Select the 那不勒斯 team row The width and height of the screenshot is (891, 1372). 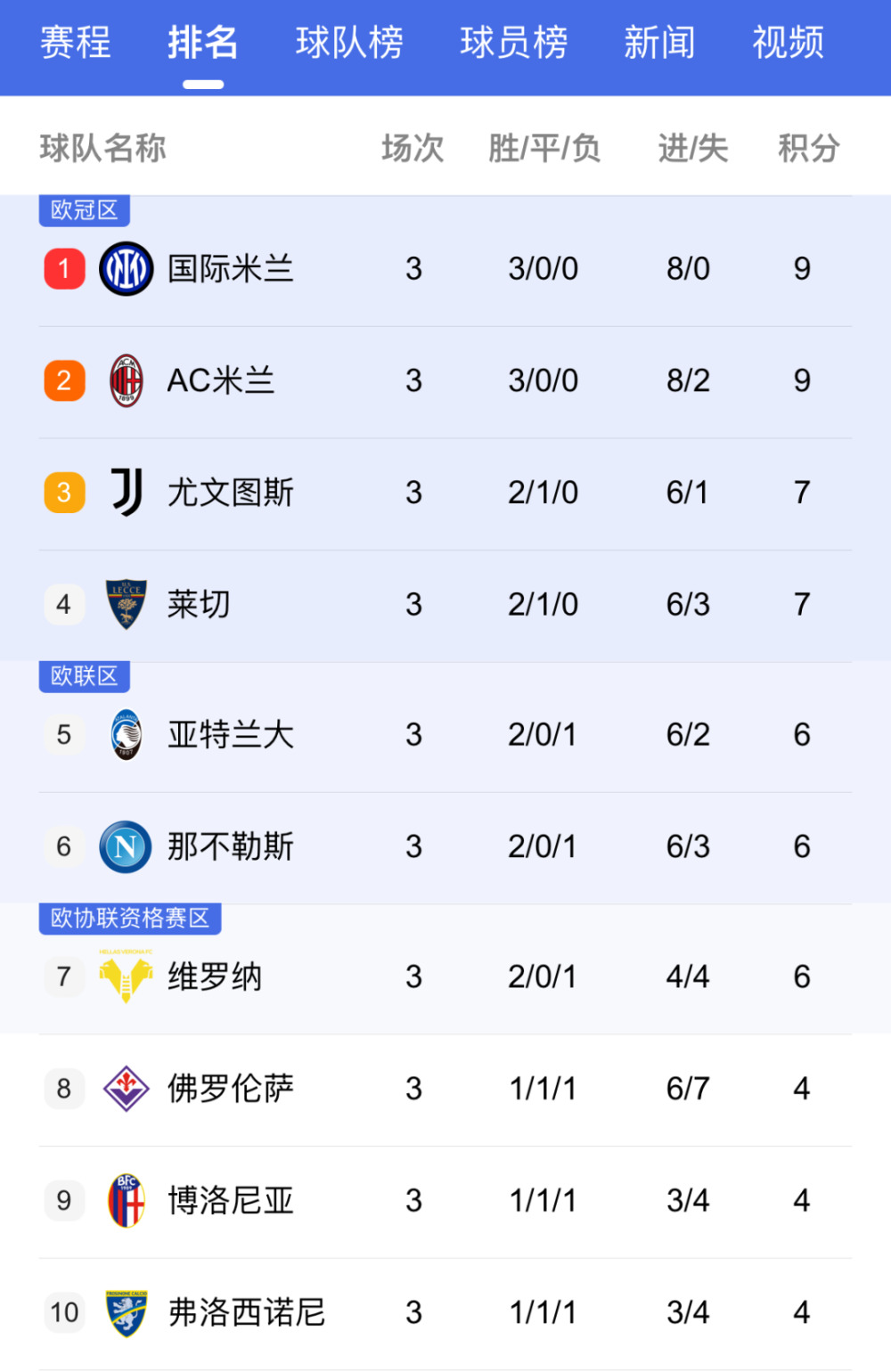point(231,846)
